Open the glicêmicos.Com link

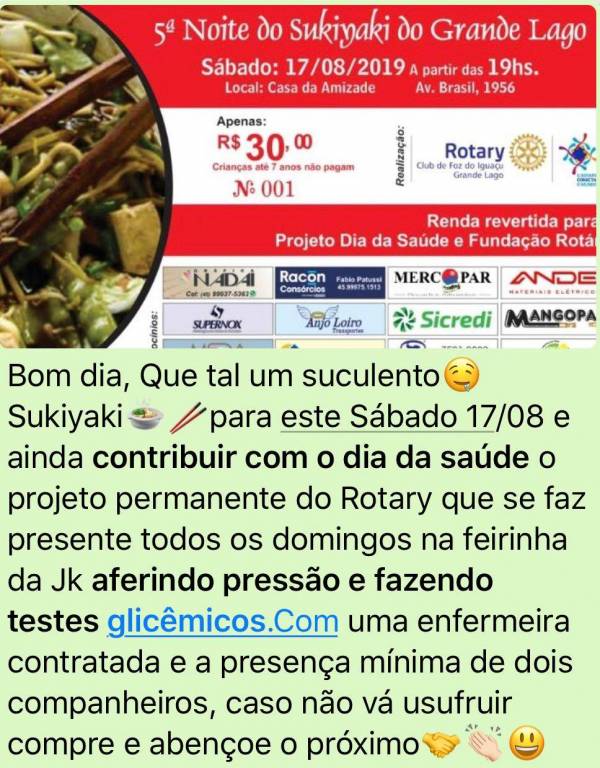[x=222, y=621]
